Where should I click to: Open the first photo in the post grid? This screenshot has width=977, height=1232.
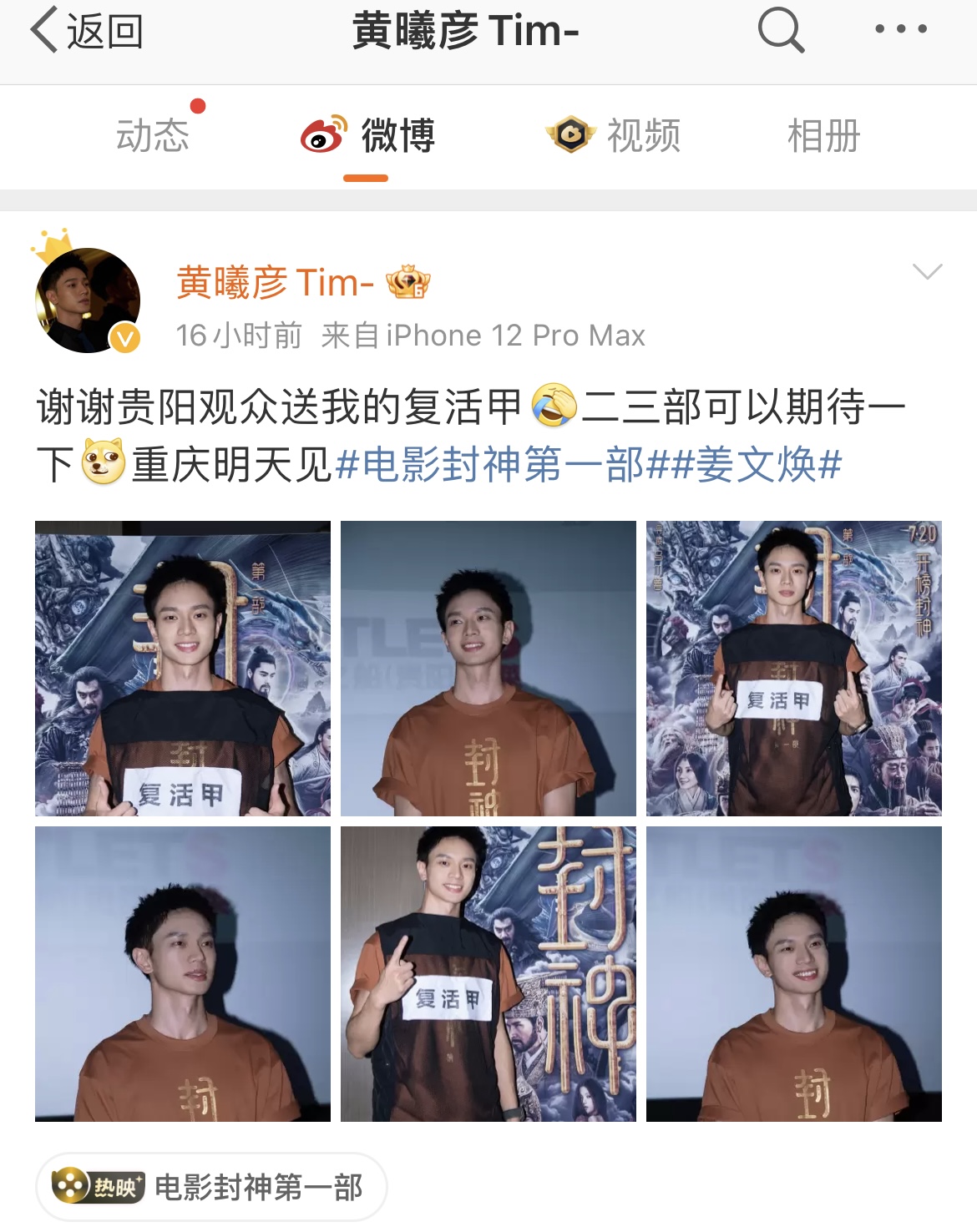(183, 669)
